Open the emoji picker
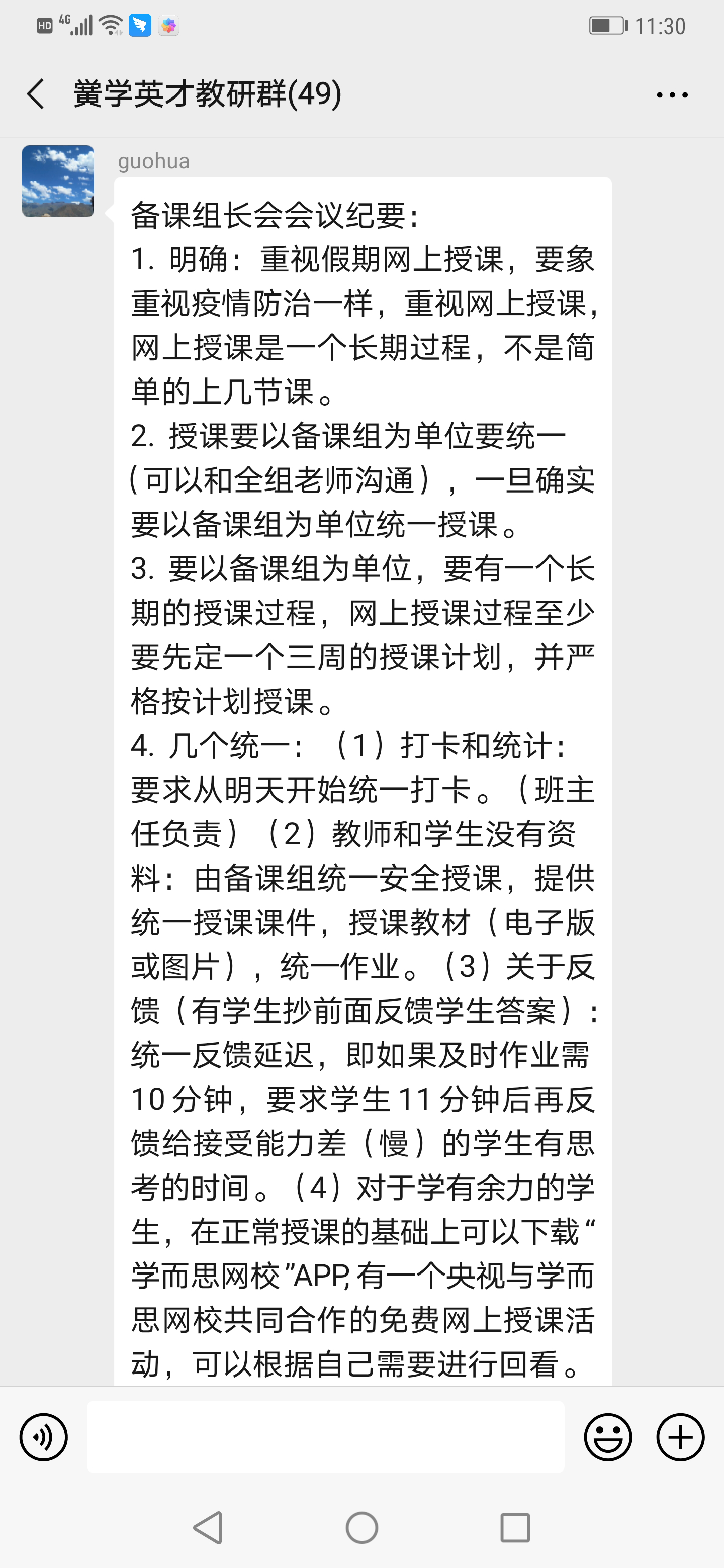The height and width of the screenshot is (1568, 724). click(608, 1436)
